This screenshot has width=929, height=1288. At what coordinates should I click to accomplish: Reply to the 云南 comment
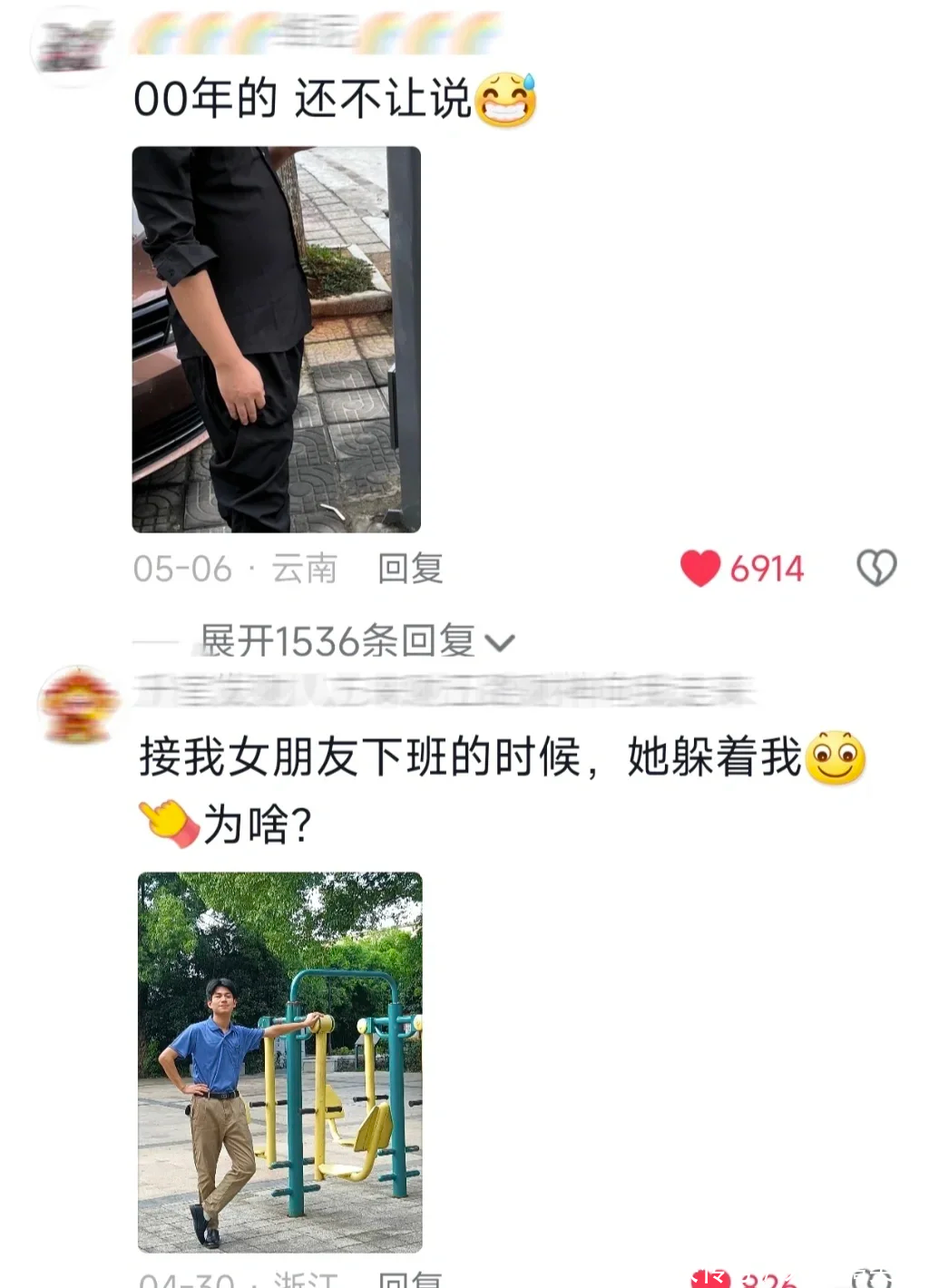coord(410,569)
